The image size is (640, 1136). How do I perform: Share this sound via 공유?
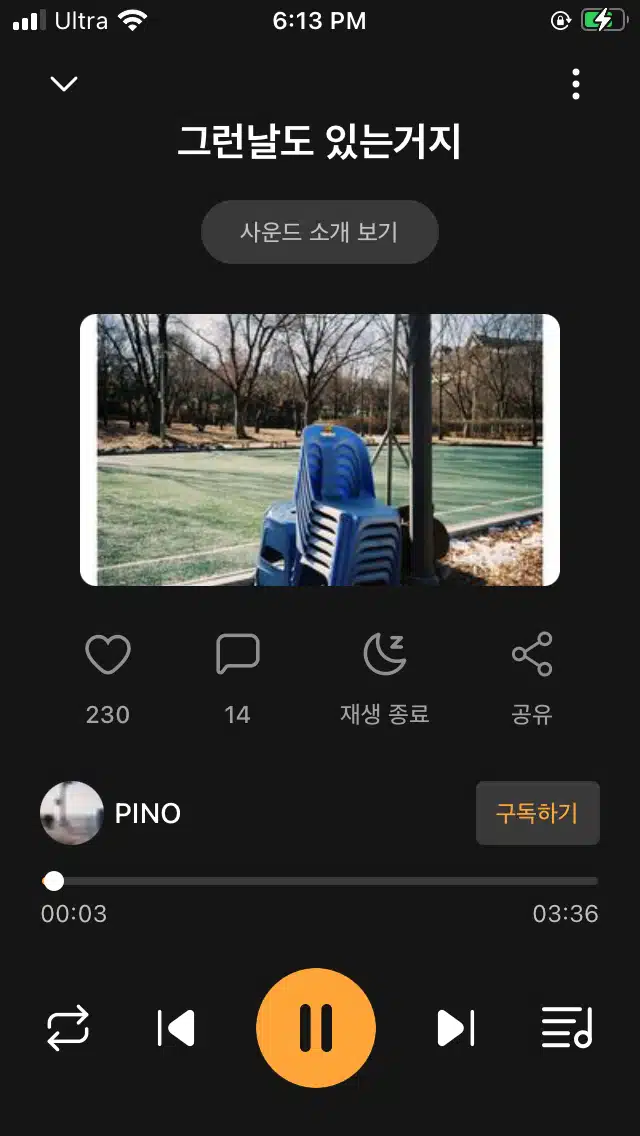pos(532,653)
